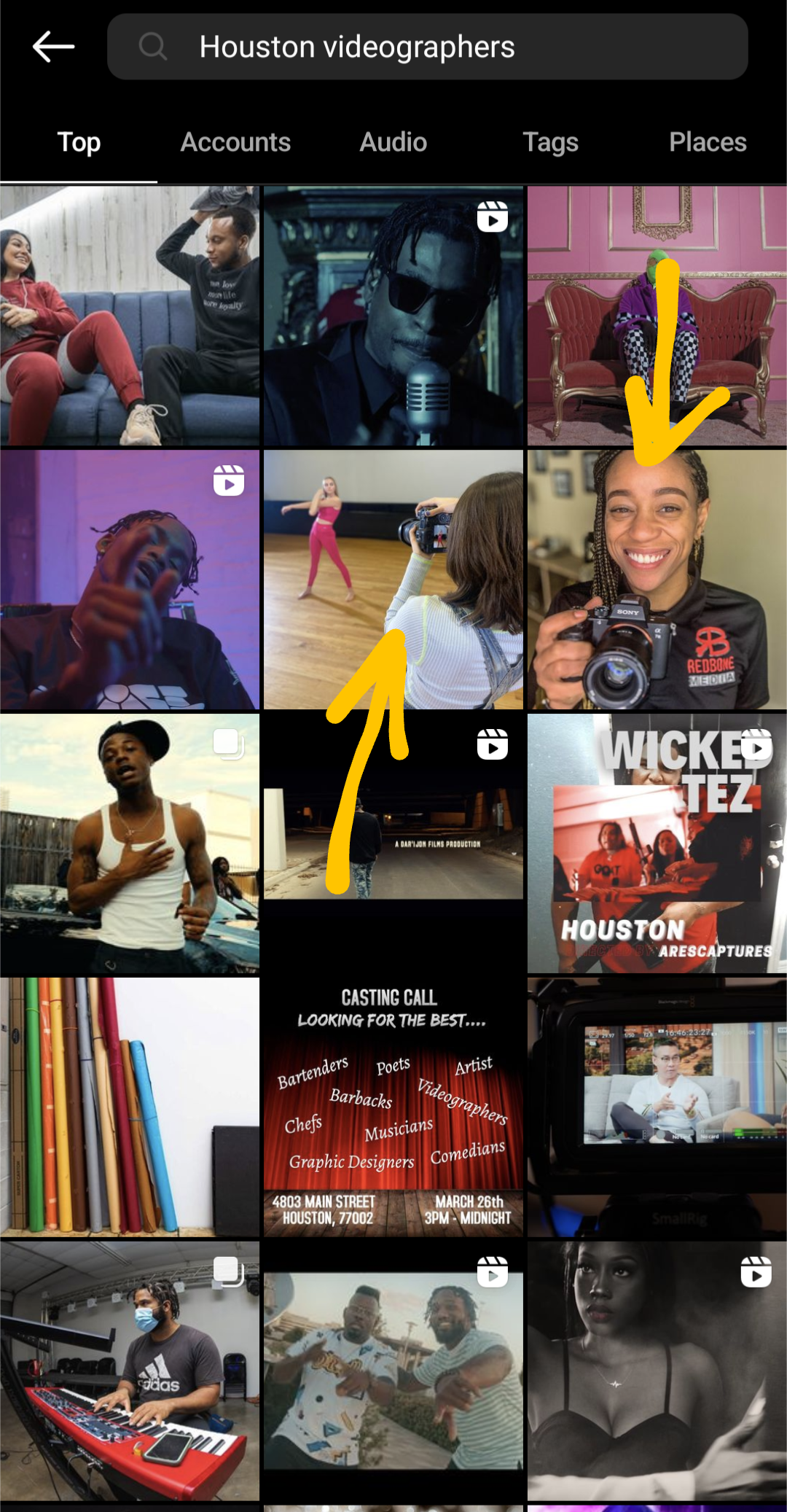Switch to the Accounts tab

[x=235, y=142]
